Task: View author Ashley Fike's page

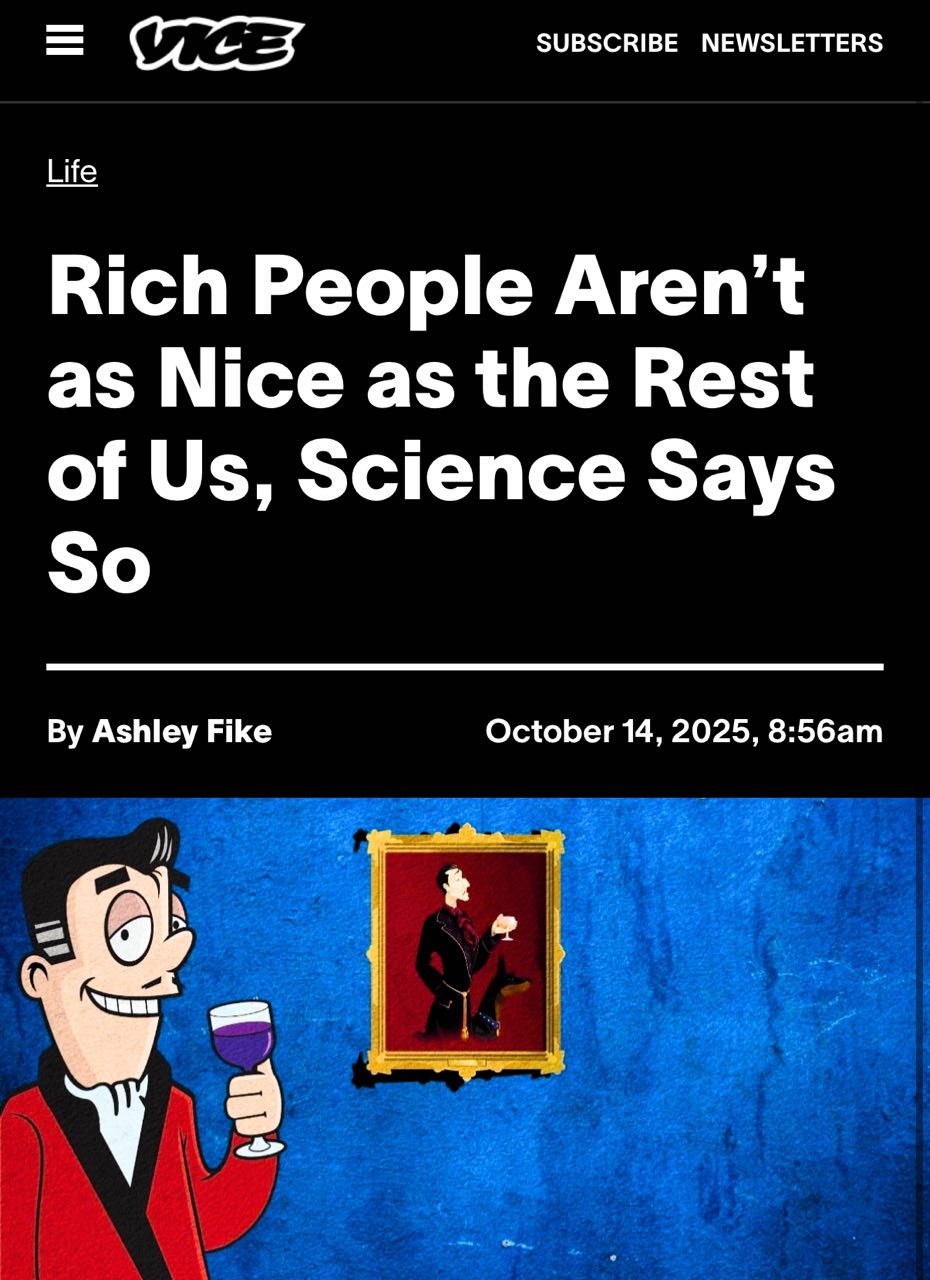Action: coord(181,731)
